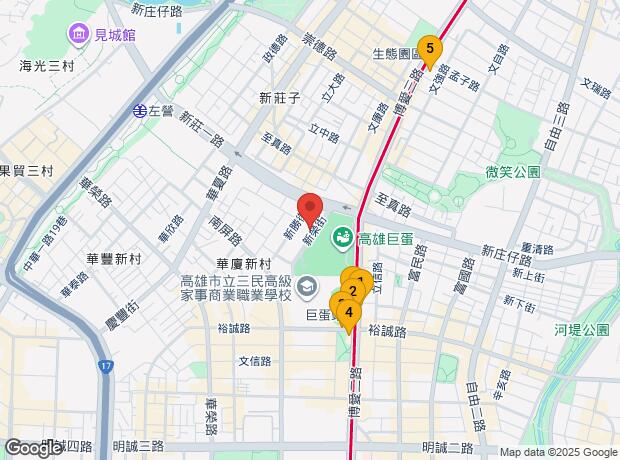Select the yellow map marker numbered 4

pyautogui.click(x=348, y=312)
